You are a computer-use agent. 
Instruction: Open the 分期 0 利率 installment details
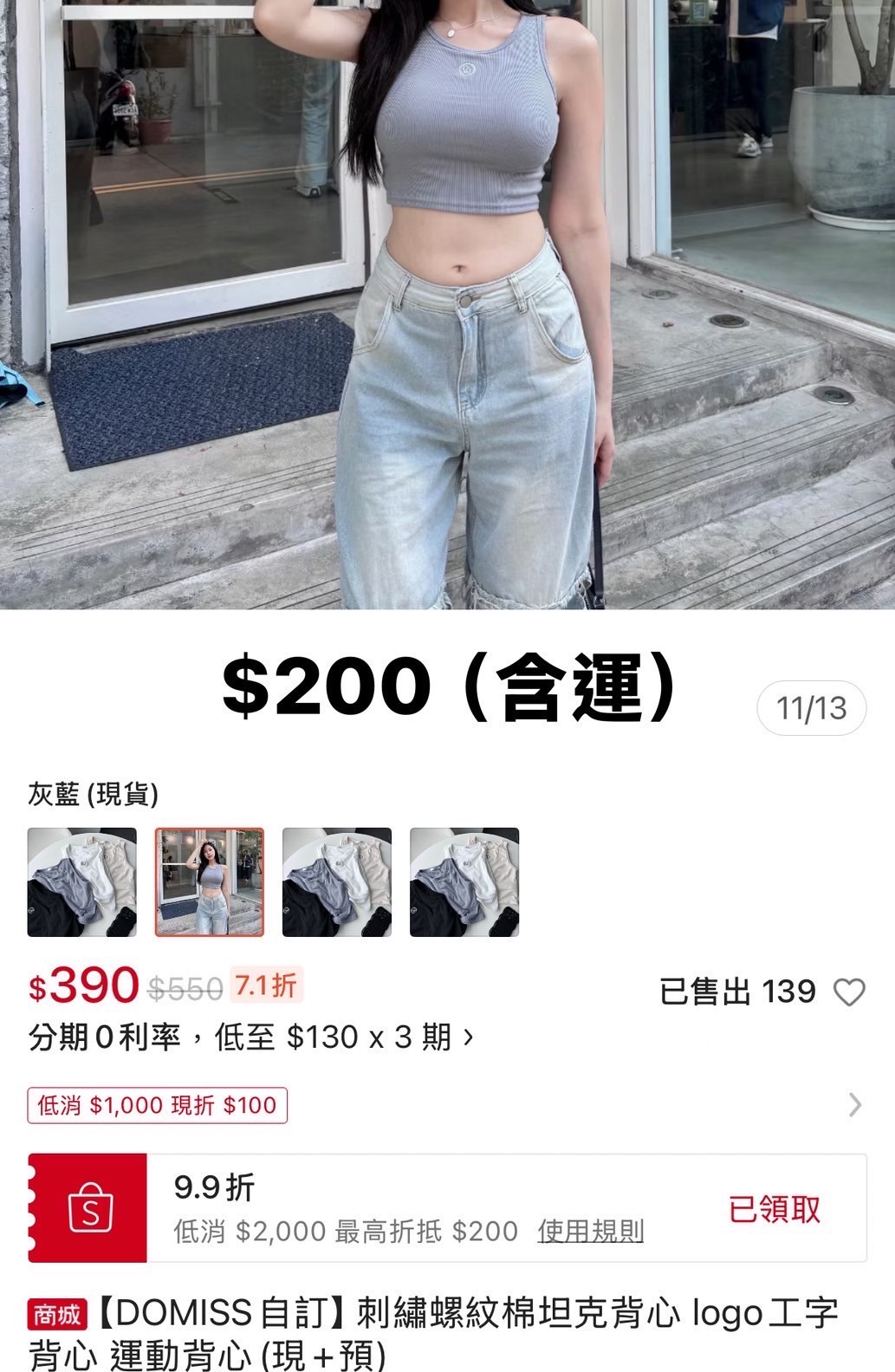(x=251, y=1037)
